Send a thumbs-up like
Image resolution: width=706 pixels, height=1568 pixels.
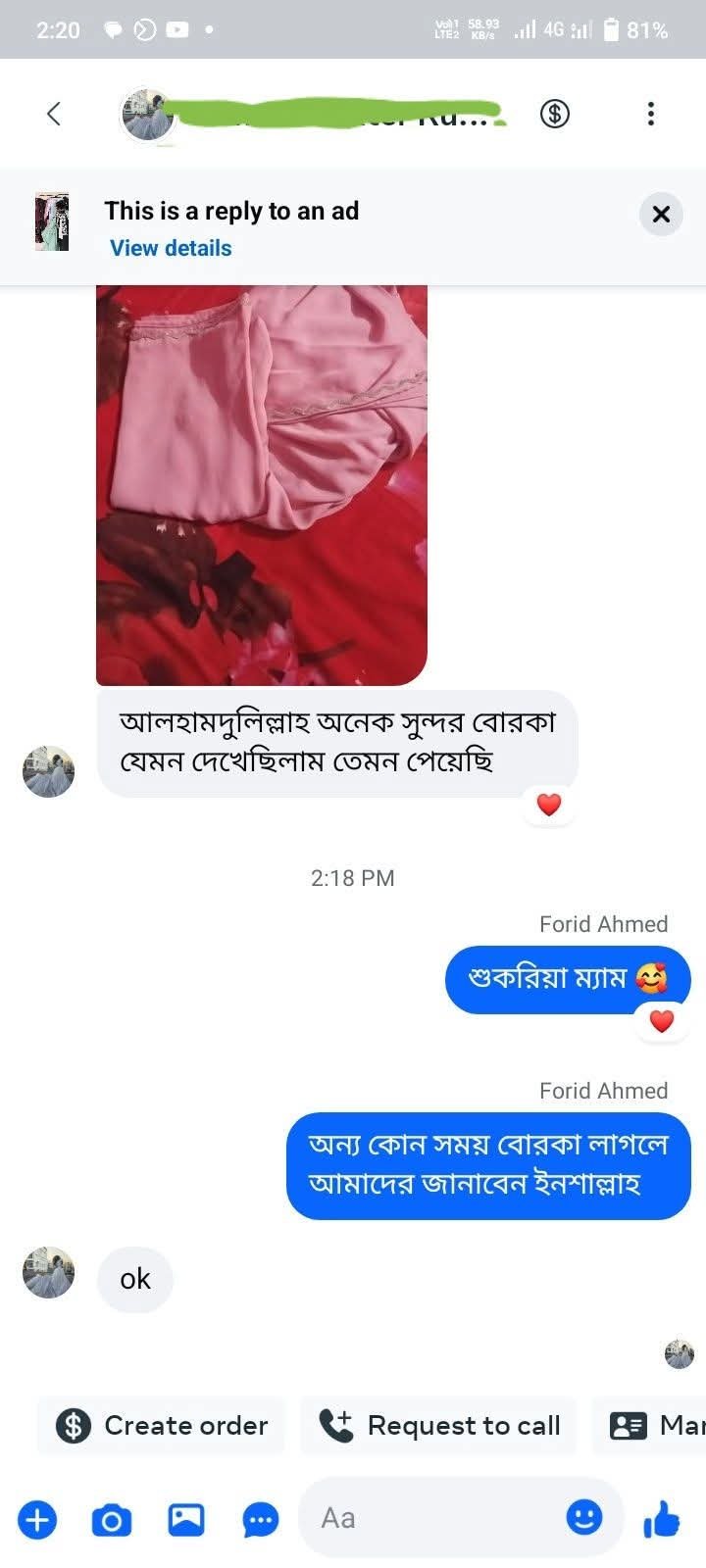[x=662, y=1519]
